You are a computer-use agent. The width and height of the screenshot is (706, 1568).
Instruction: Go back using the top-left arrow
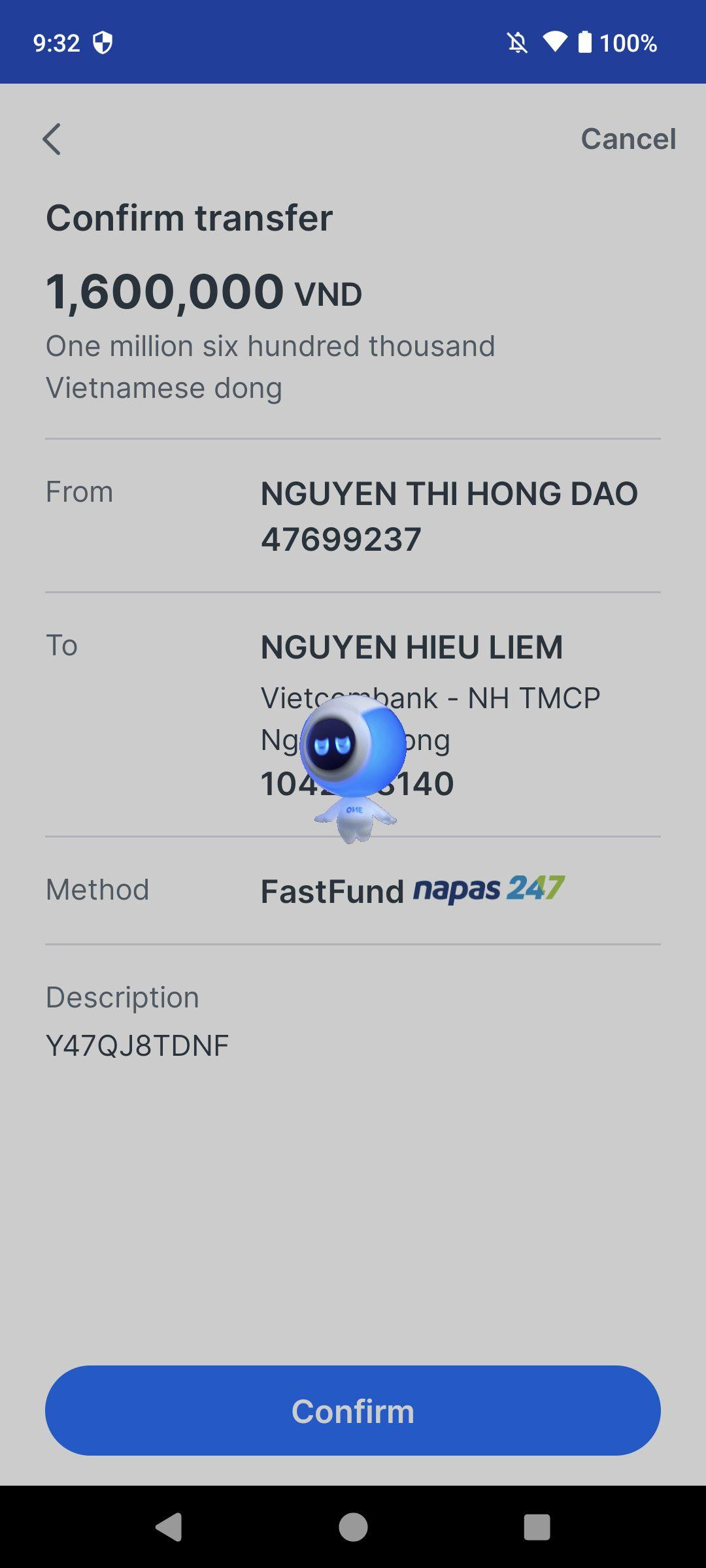click(52, 139)
